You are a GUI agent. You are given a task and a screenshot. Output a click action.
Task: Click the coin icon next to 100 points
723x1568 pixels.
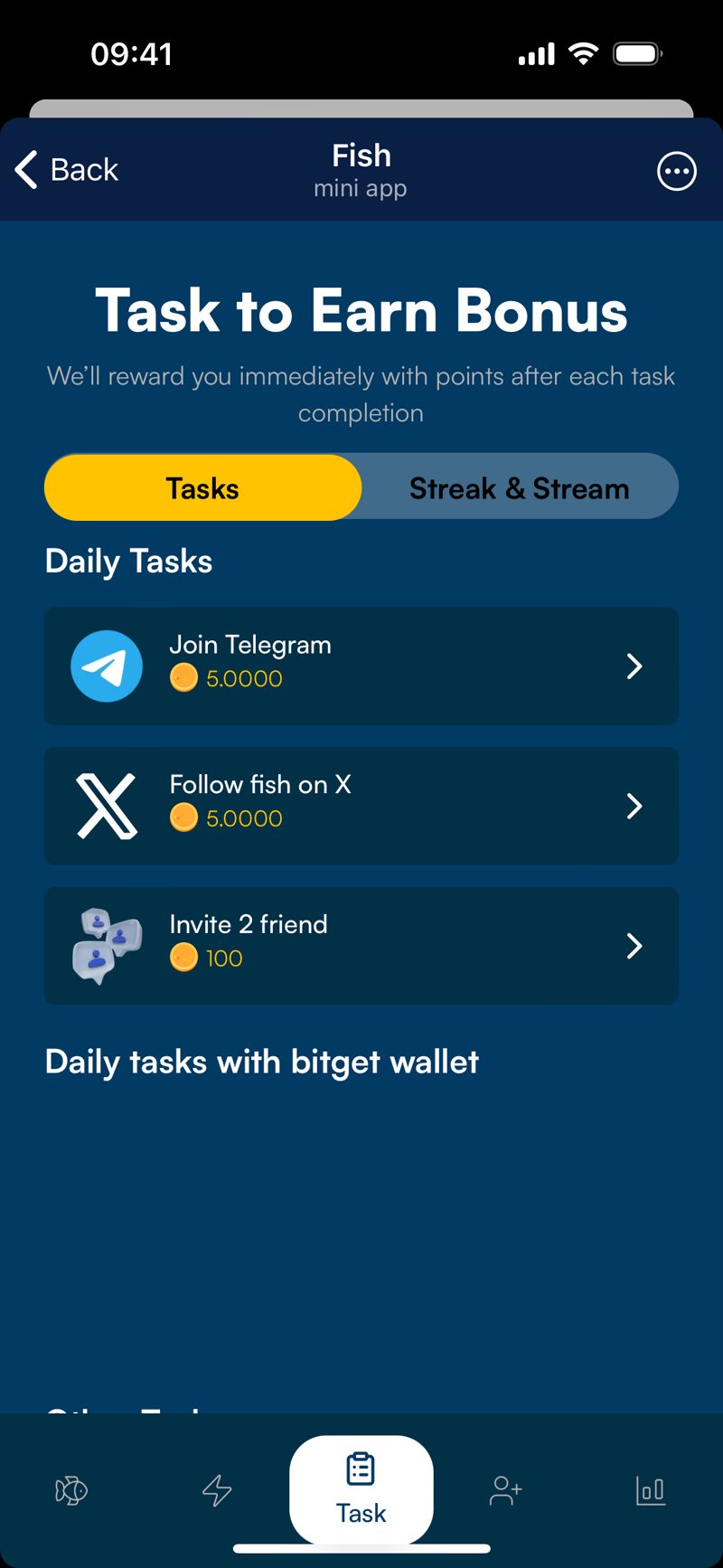[x=183, y=958]
